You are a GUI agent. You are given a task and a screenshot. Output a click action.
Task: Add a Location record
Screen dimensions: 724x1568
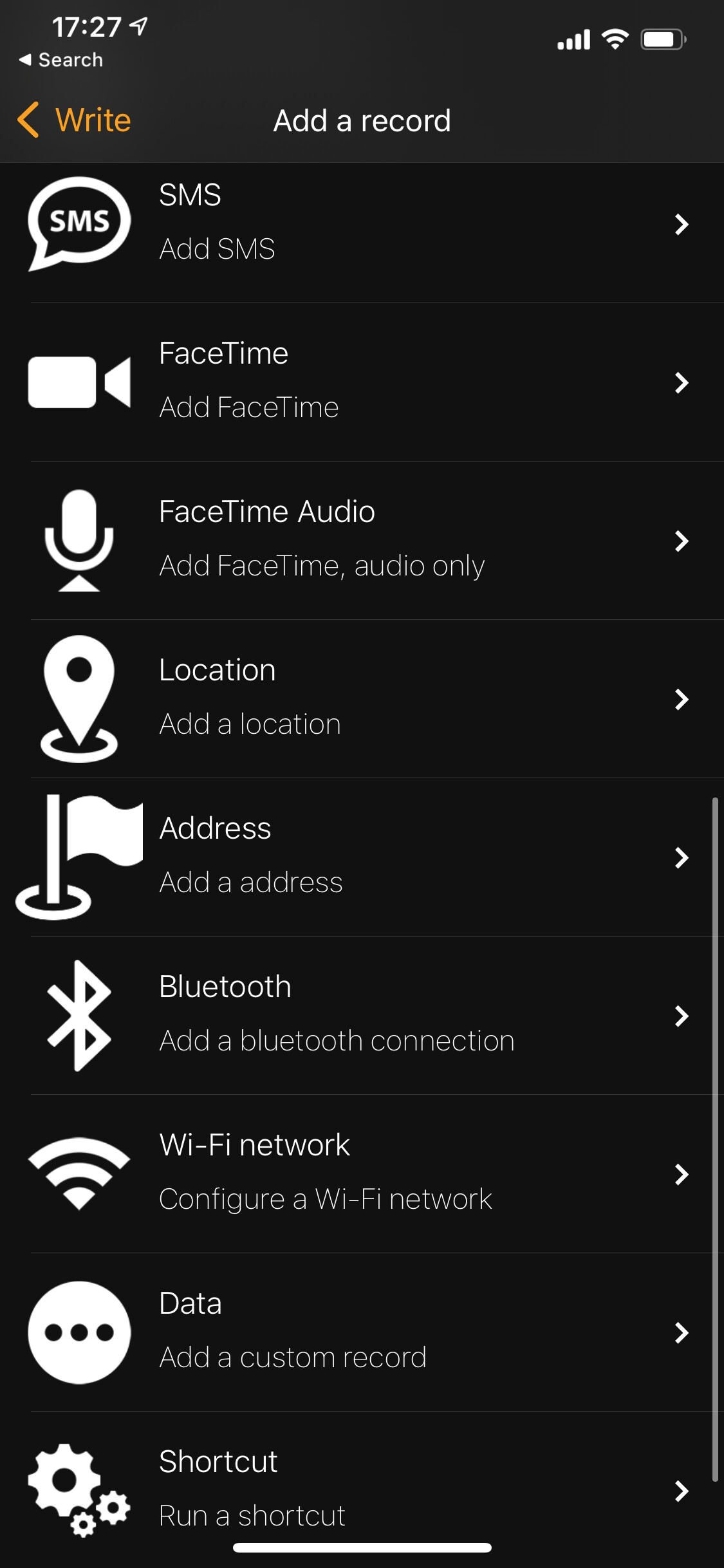pyautogui.click(x=362, y=699)
